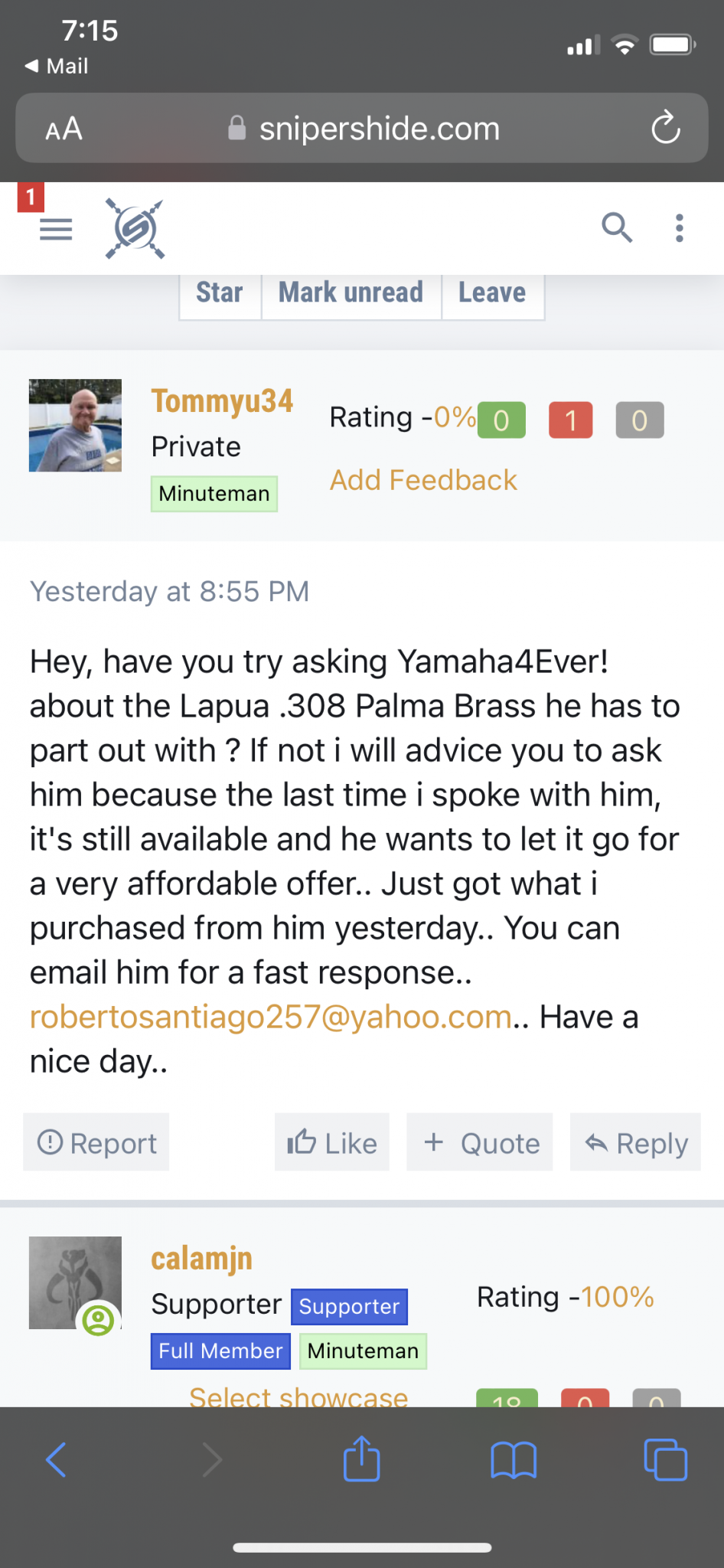Mark the conversation unread

(351, 294)
